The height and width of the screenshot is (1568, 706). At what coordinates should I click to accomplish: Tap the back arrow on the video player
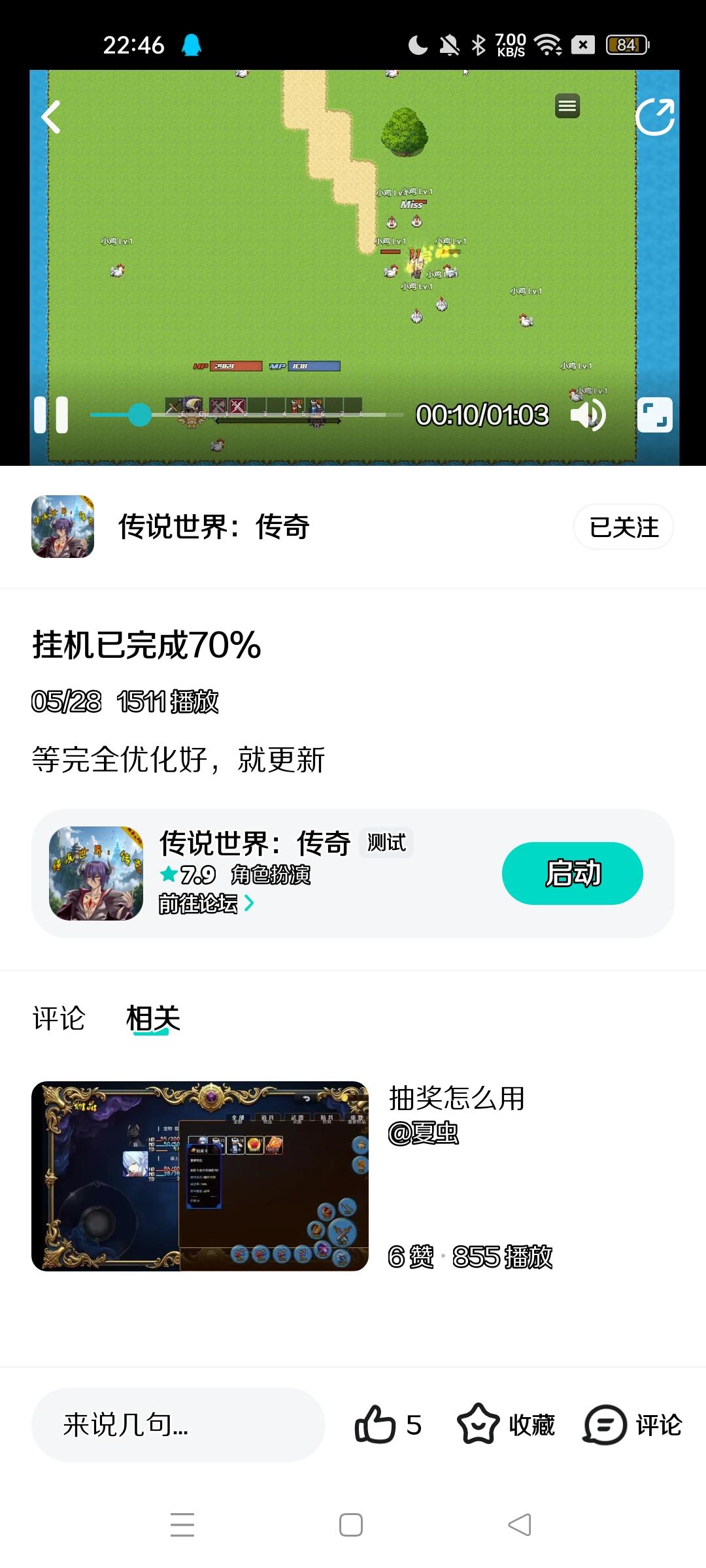click(x=52, y=118)
